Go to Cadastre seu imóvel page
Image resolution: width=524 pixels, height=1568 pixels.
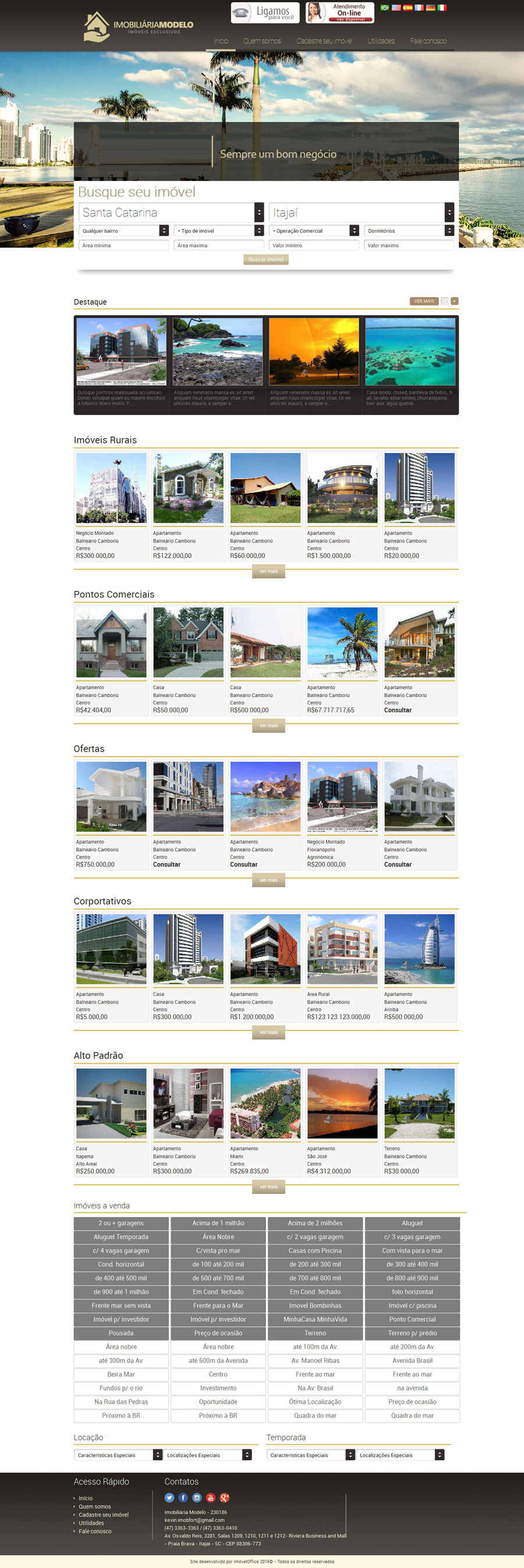324,41
